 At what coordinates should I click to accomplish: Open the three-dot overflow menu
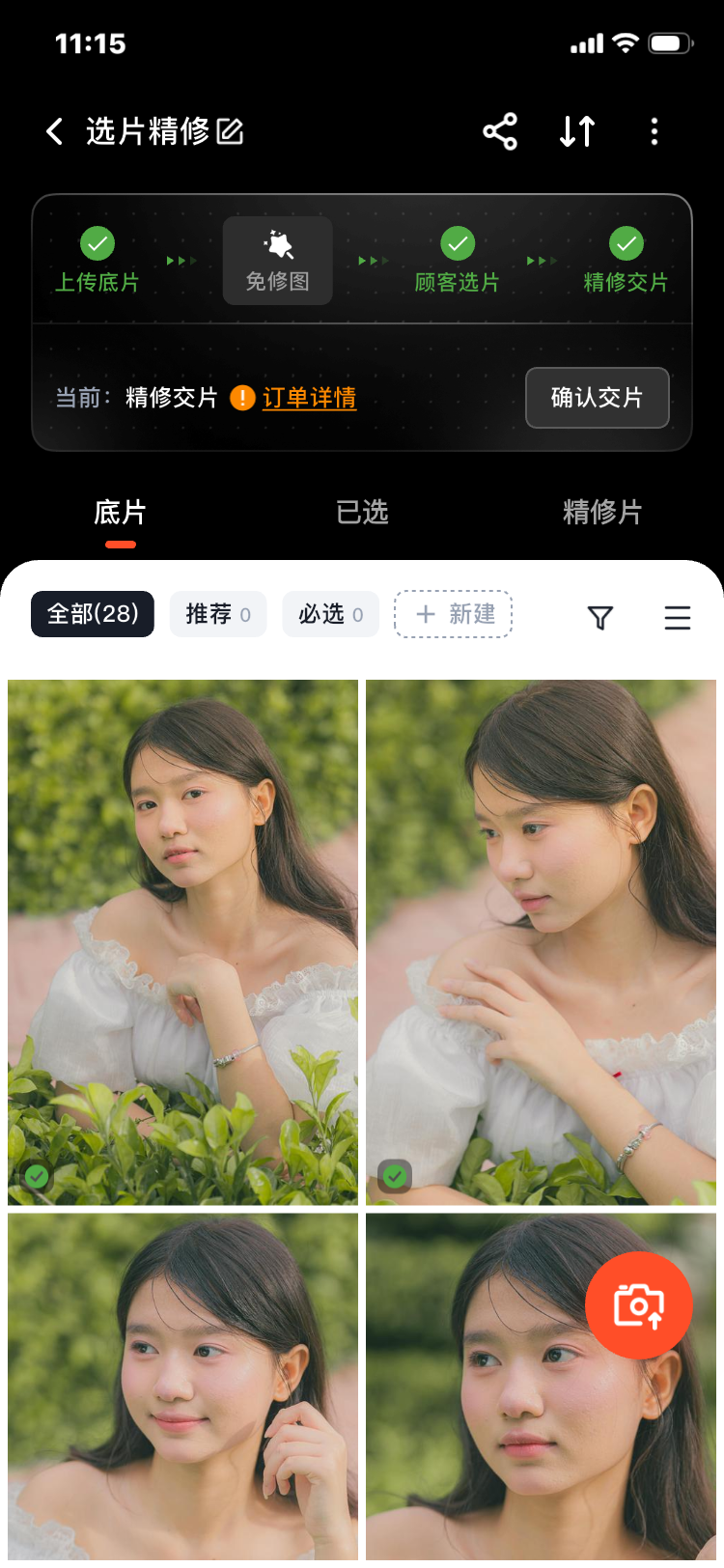654,131
